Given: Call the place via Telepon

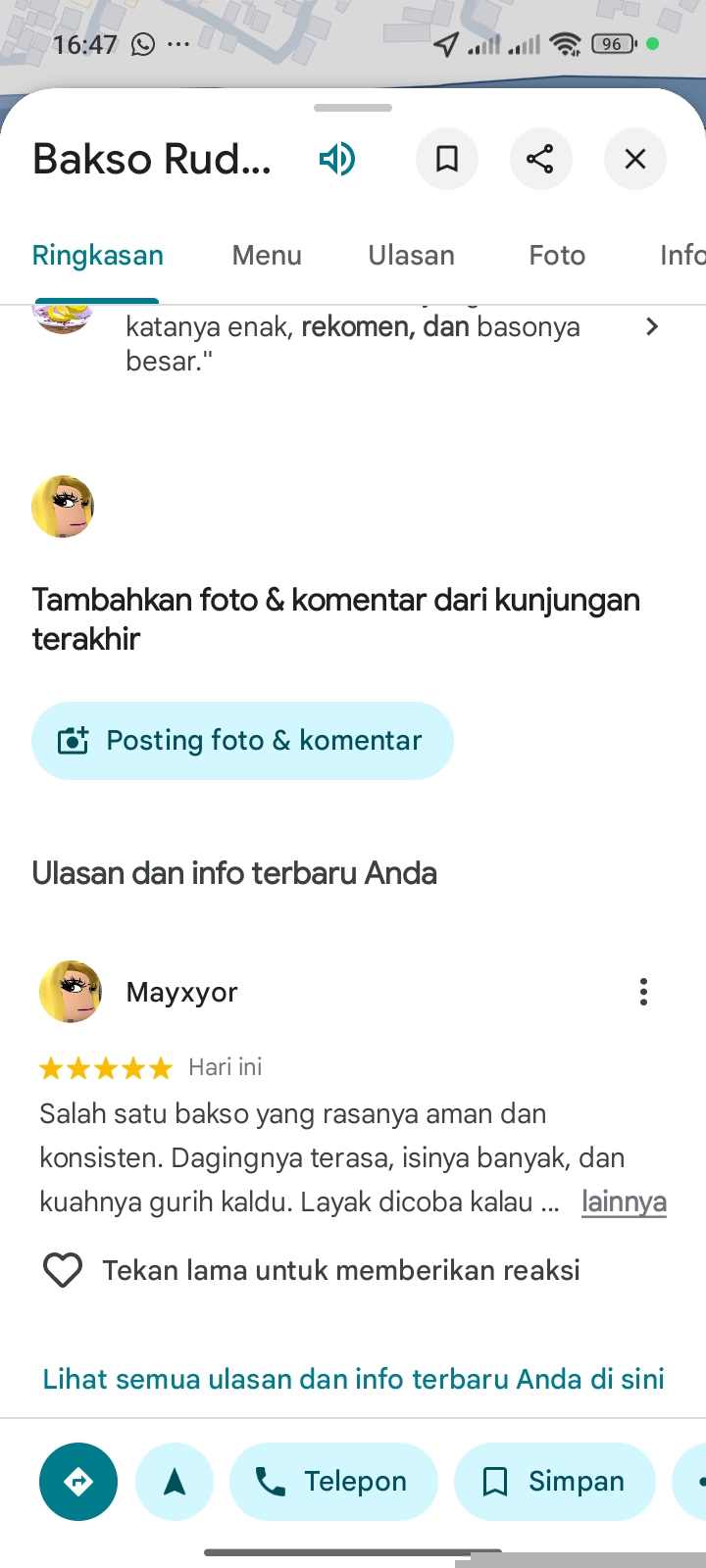Looking at the screenshot, I should [333, 1482].
